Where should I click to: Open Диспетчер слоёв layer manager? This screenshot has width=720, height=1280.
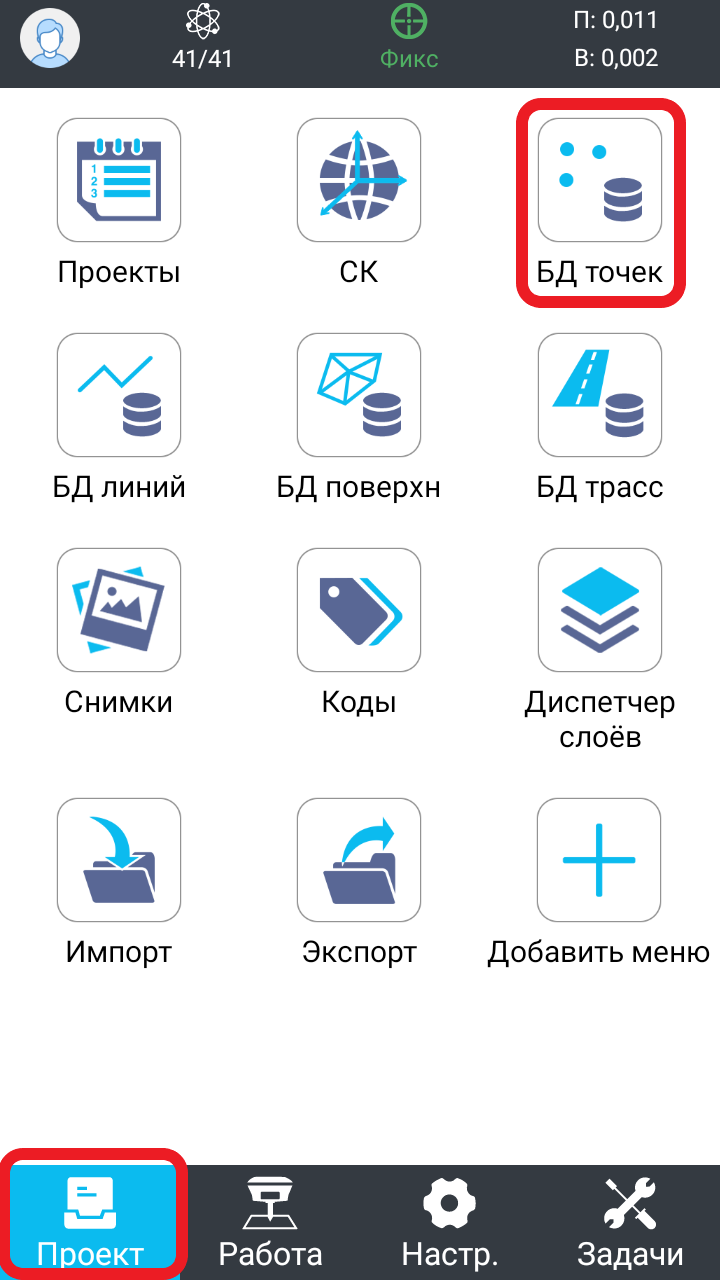[600, 610]
